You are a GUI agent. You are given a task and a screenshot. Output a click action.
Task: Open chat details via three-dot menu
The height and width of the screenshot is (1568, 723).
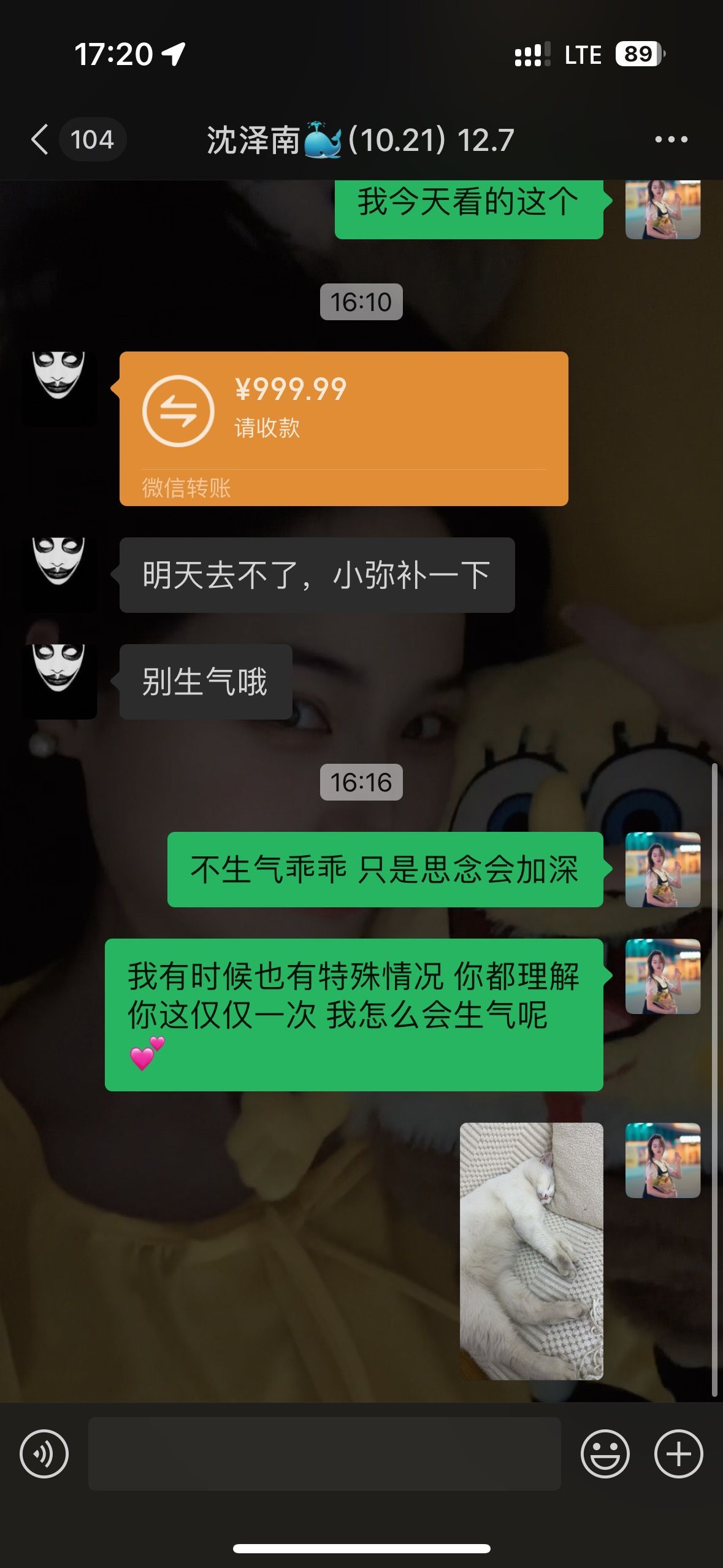coord(671,139)
